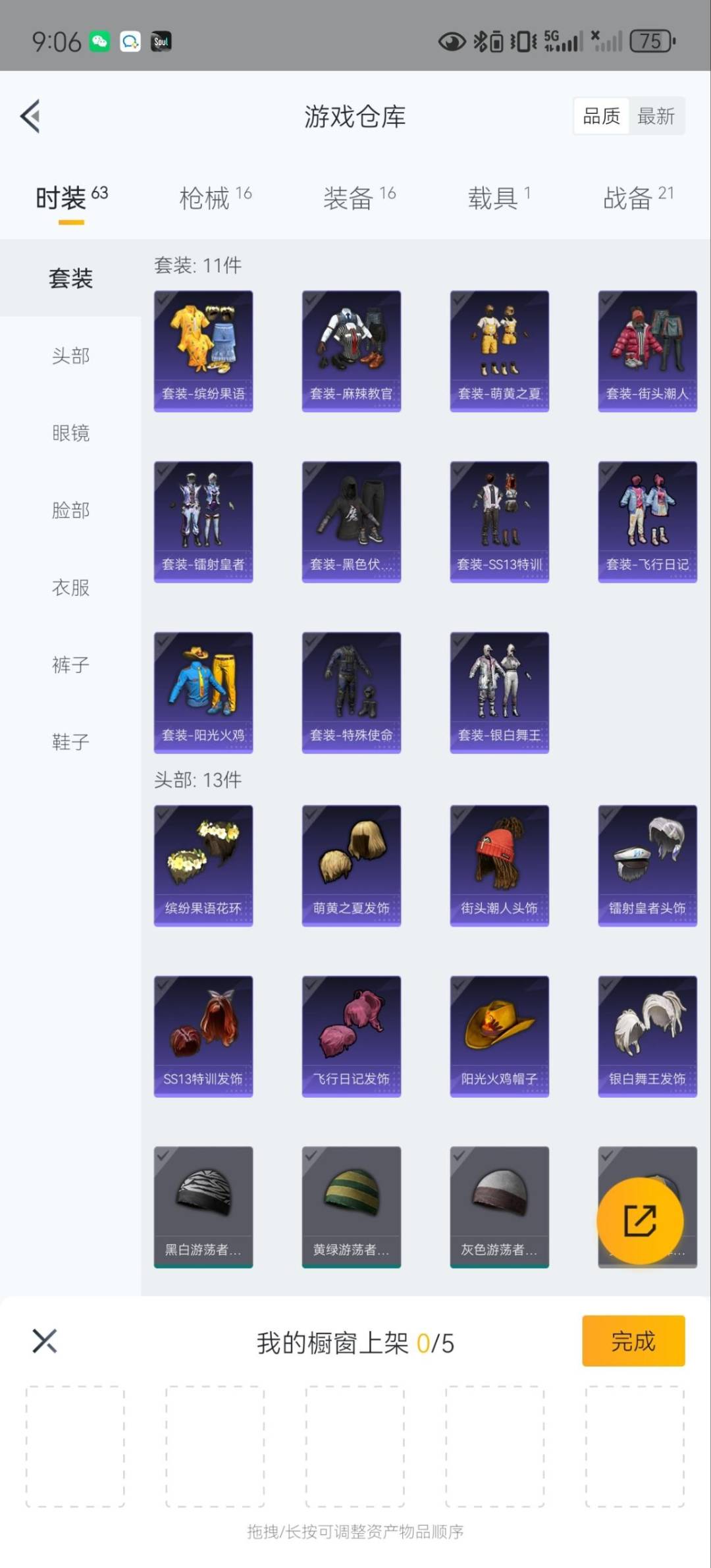Jump to 头部 category in sidebar
Viewport: 711px width, 1568px height.
(x=70, y=356)
